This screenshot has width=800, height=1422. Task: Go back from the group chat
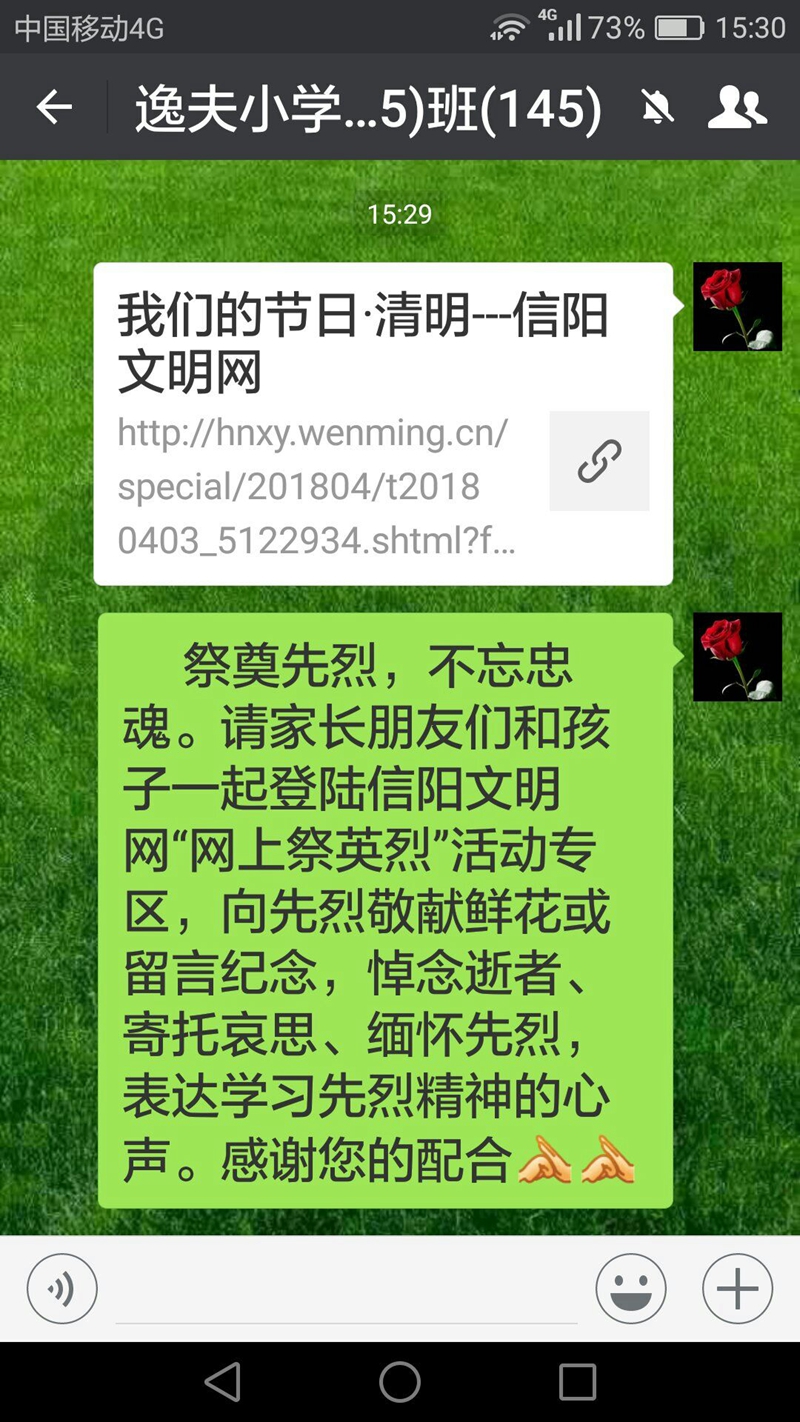point(54,107)
